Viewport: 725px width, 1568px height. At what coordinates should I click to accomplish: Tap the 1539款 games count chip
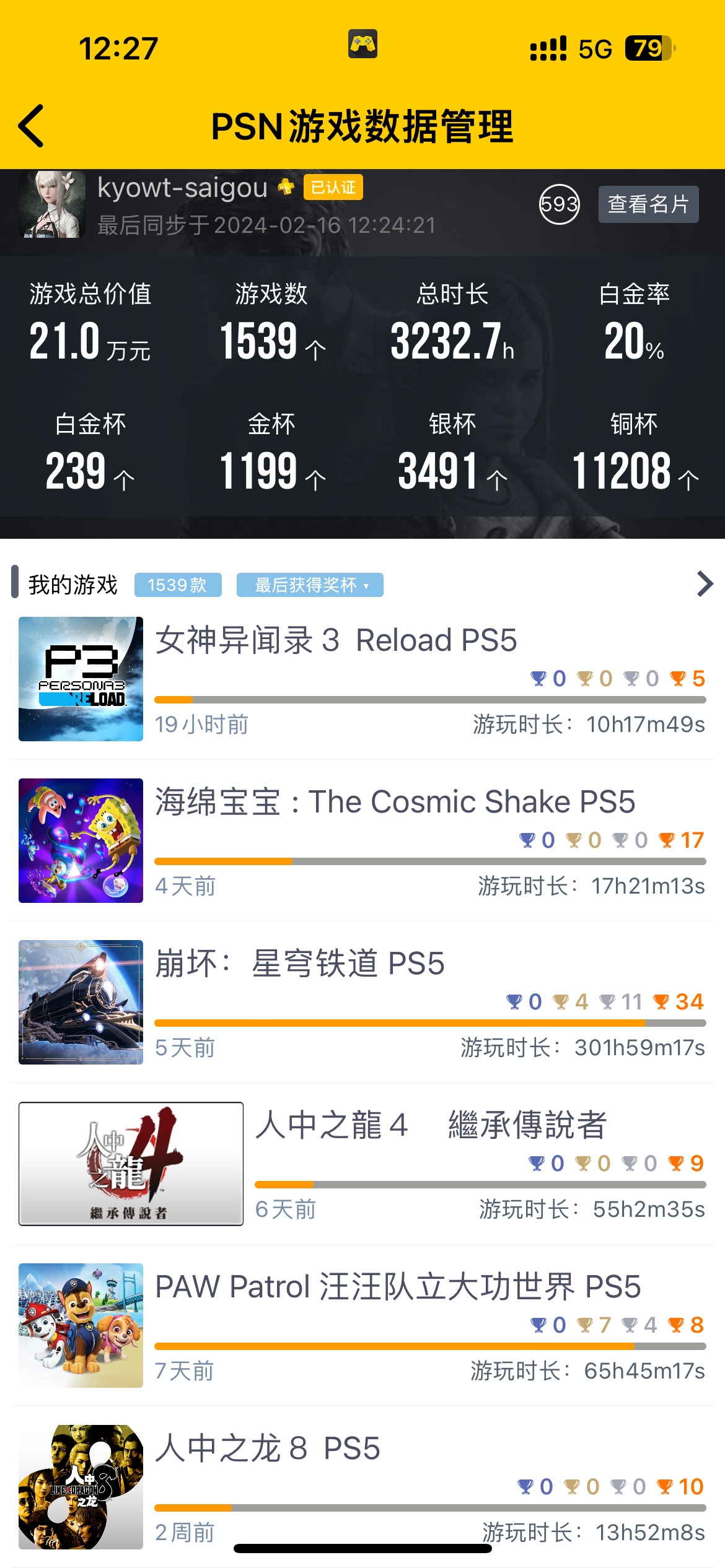(178, 585)
